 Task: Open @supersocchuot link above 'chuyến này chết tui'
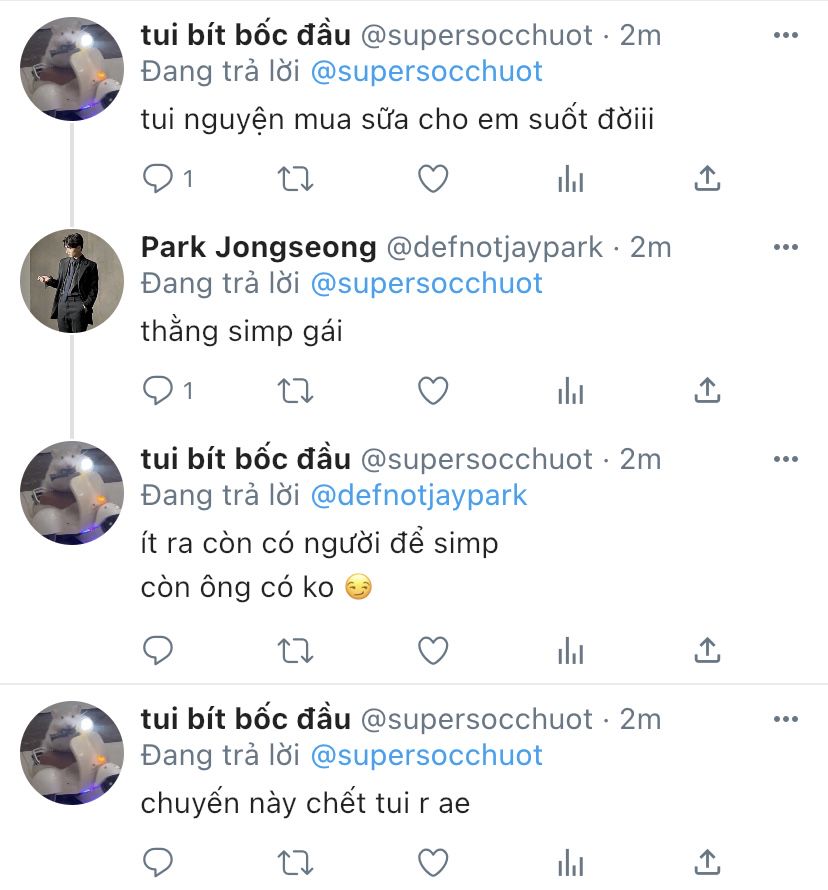pyautogui.click(x=427, y=755)
